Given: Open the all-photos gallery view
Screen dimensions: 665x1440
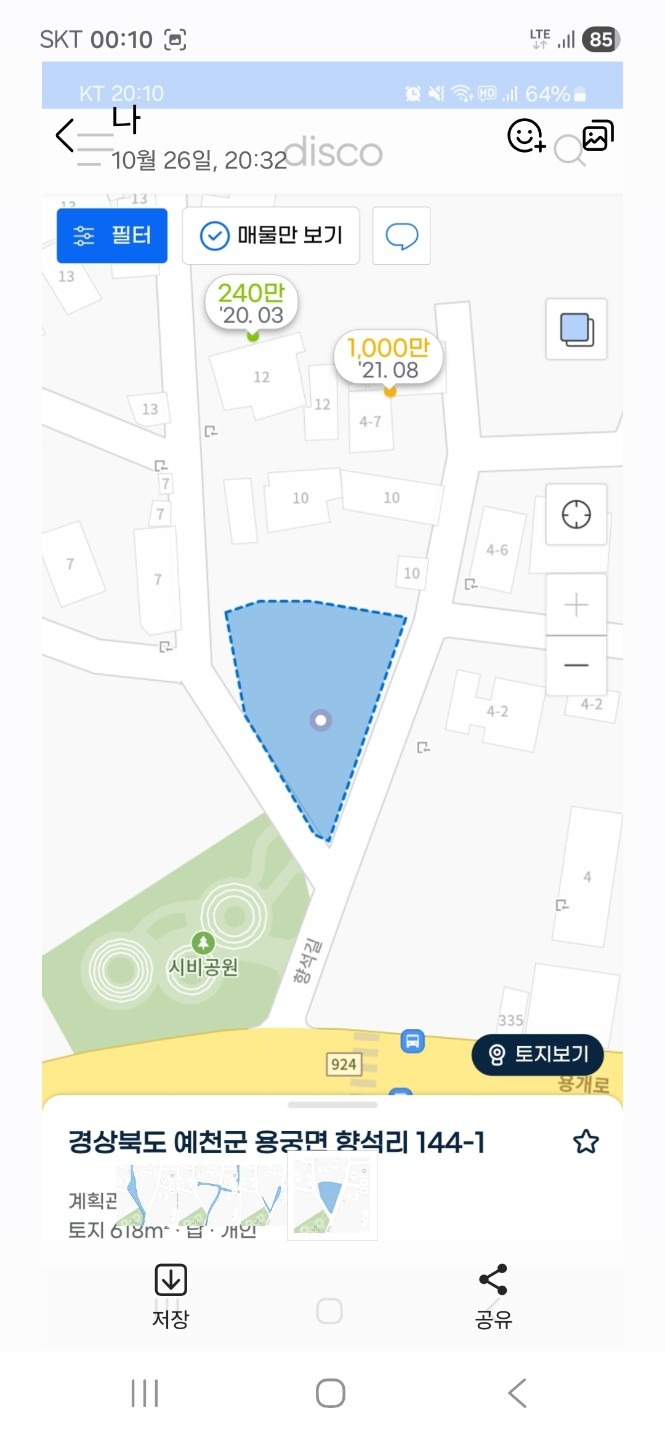Looking at the screenshot, I should coord(598,135).
